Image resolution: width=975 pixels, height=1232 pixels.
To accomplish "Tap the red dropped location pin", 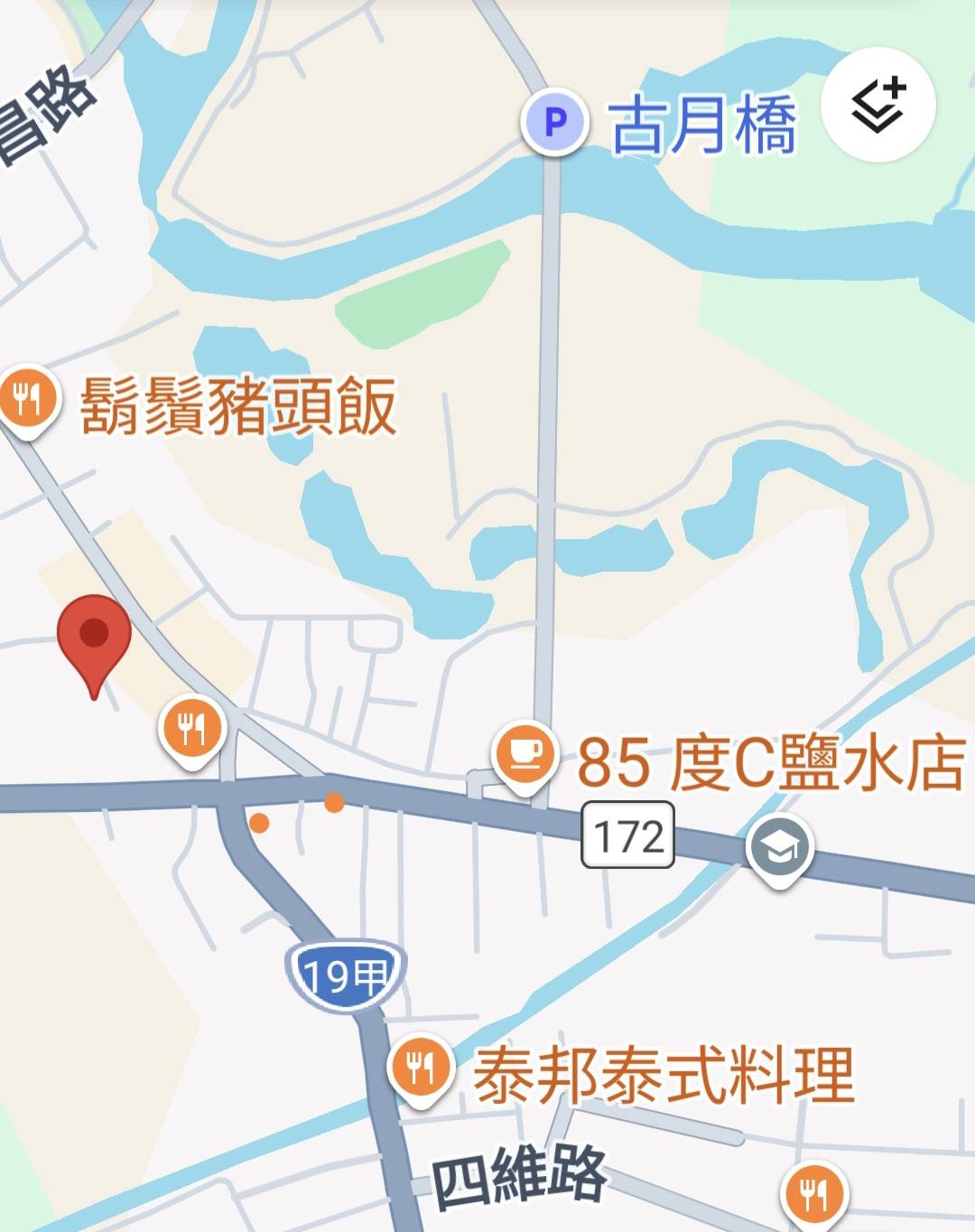I will click(94, 636).
